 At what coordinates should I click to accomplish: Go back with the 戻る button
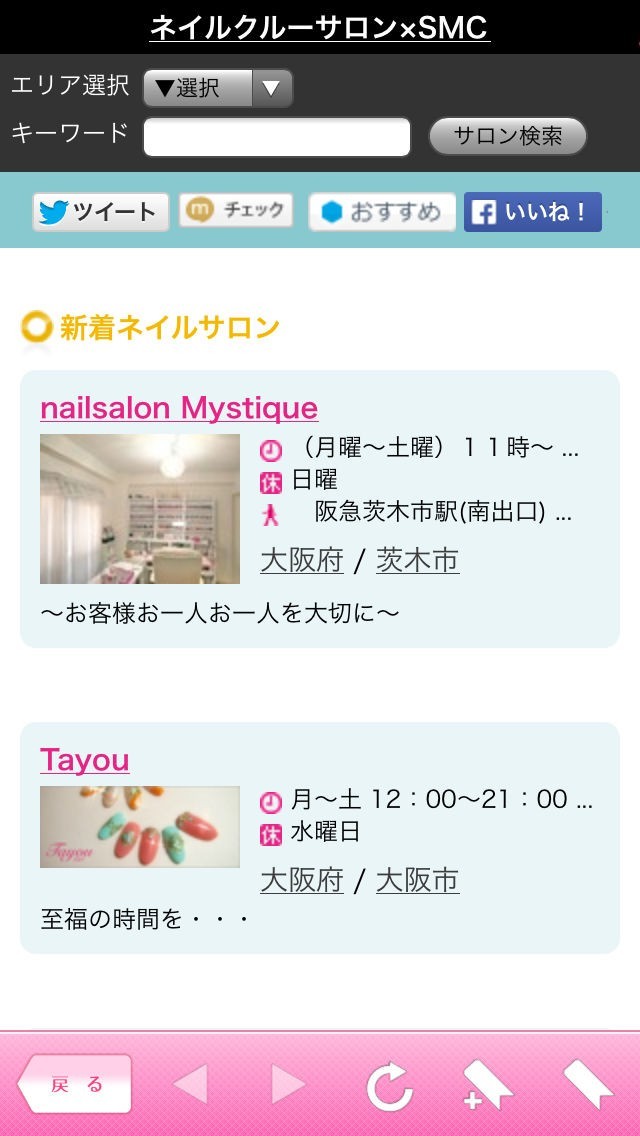pos(76,1084)
